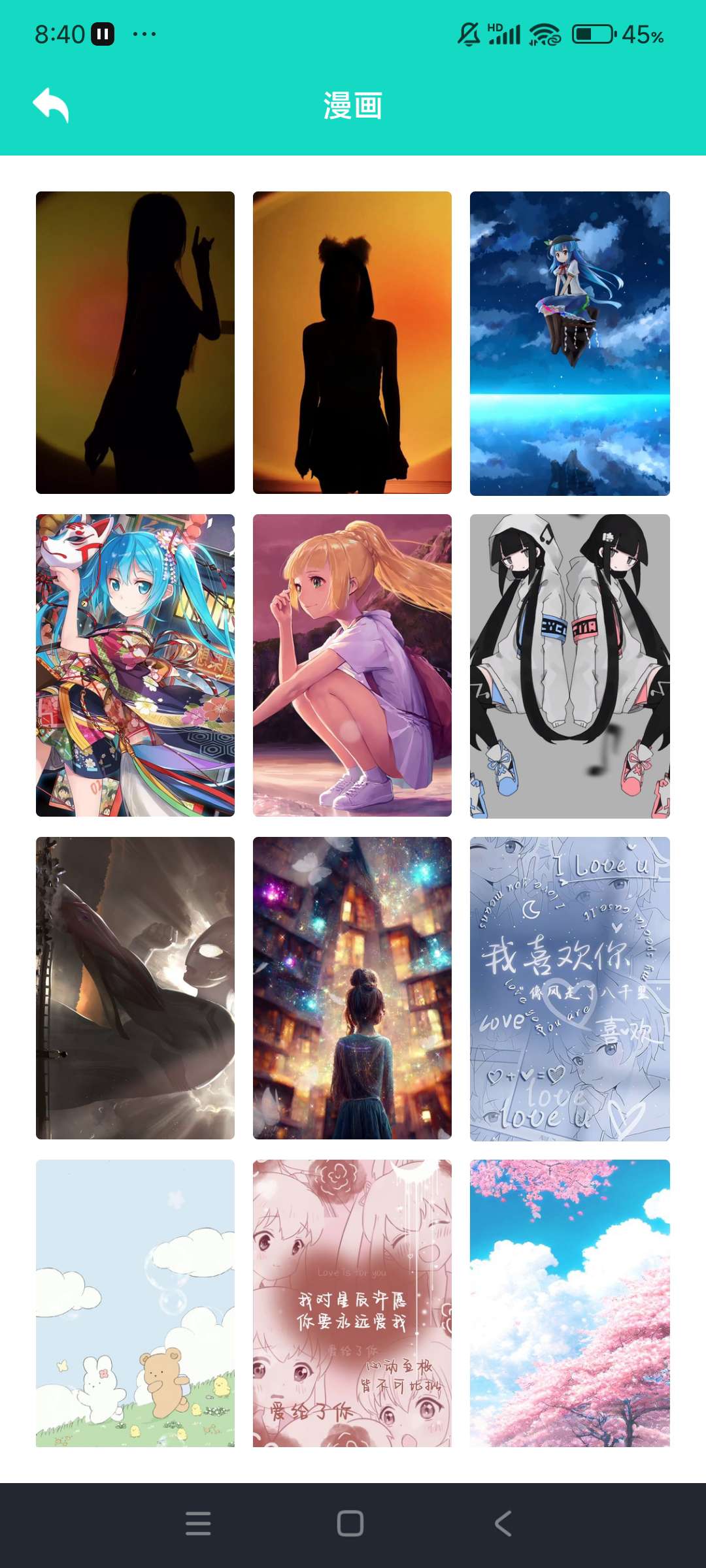This screenshot has width=706, height=1568.
Task: View the blue 'I Love u' sketch wallpaper
Action: click(x=569, y=988)
